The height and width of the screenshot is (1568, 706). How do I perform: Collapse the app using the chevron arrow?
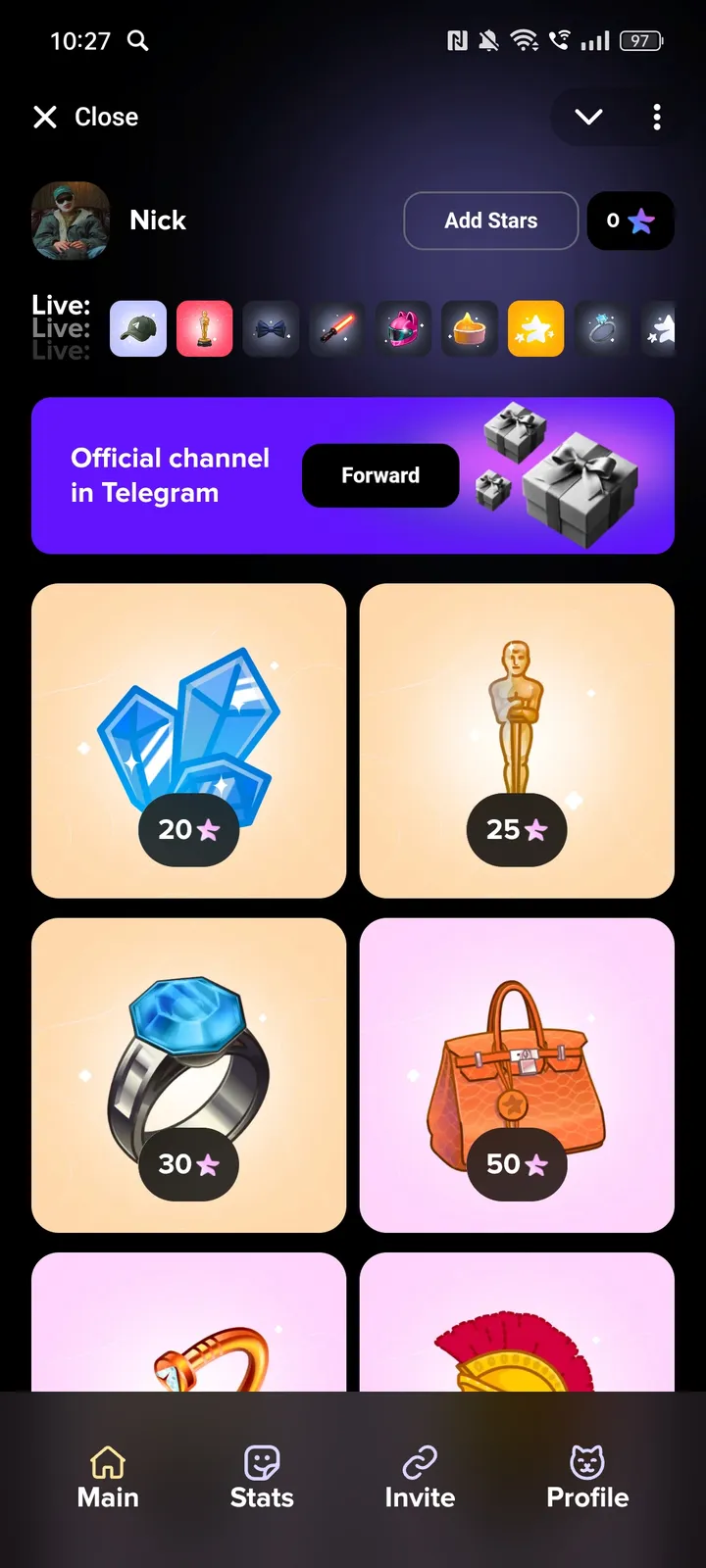pyautogui.click(x=588, y=117)
